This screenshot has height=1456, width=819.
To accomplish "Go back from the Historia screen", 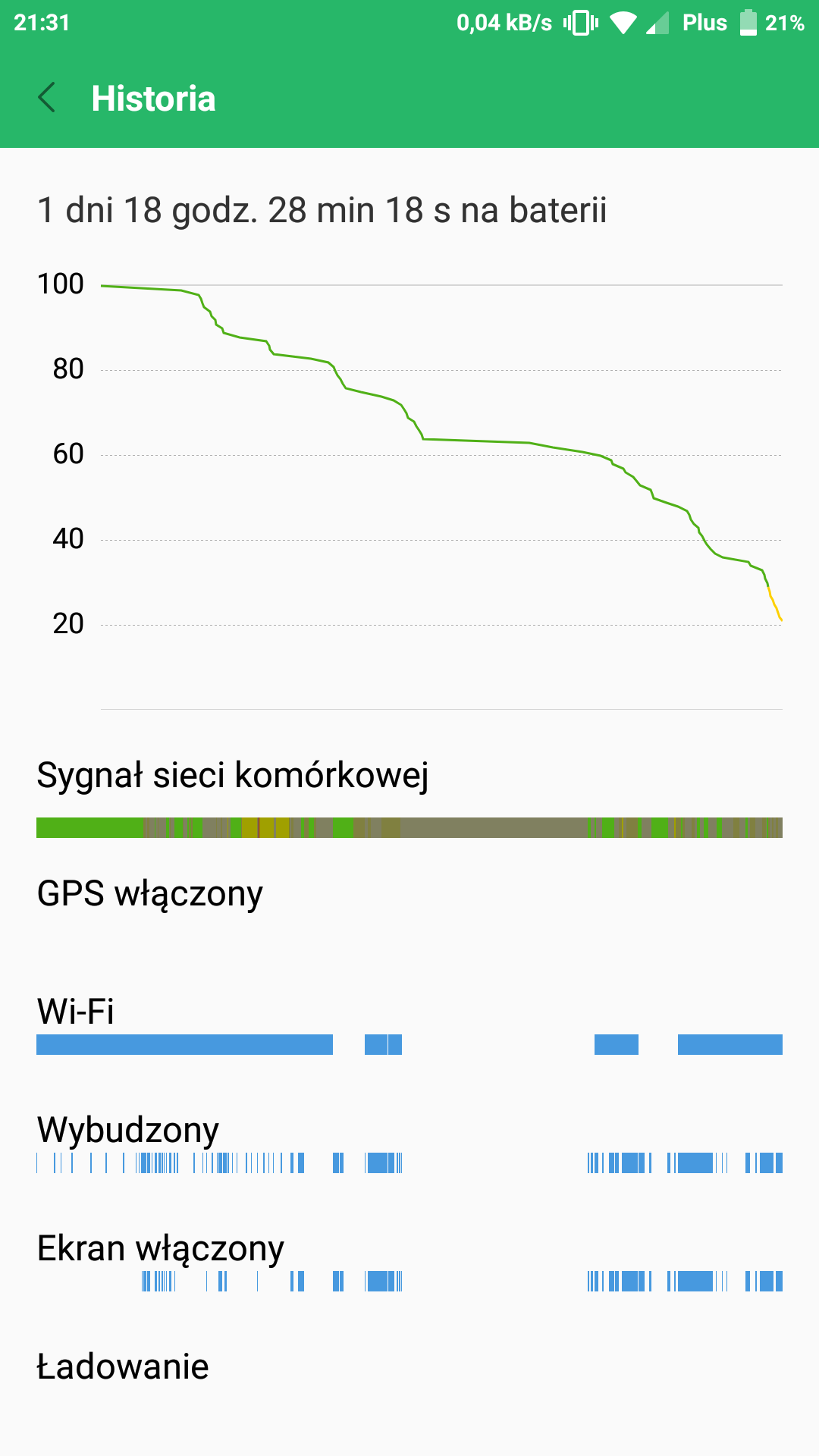I will tap(47, 98).
